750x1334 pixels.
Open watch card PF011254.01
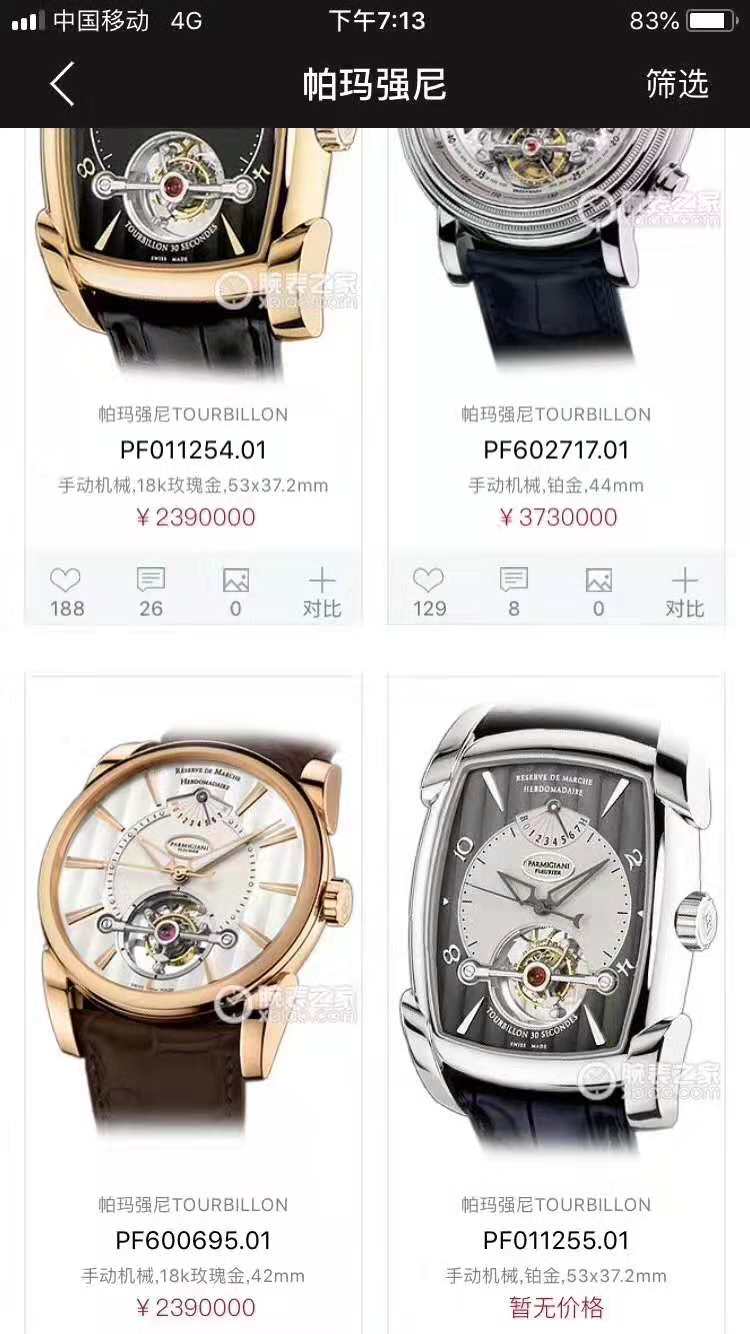coord(193,450)
